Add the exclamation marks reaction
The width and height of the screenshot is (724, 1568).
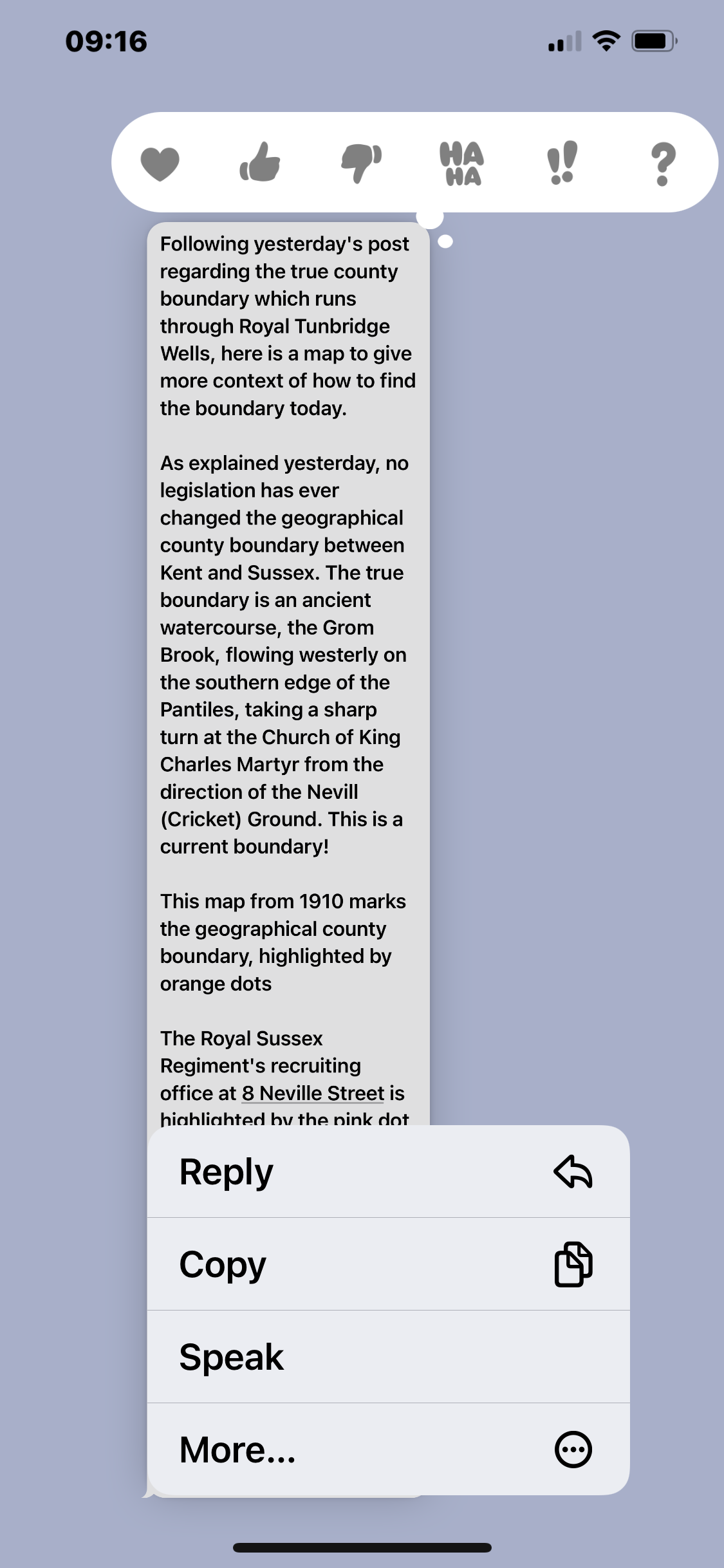[562, 163]
